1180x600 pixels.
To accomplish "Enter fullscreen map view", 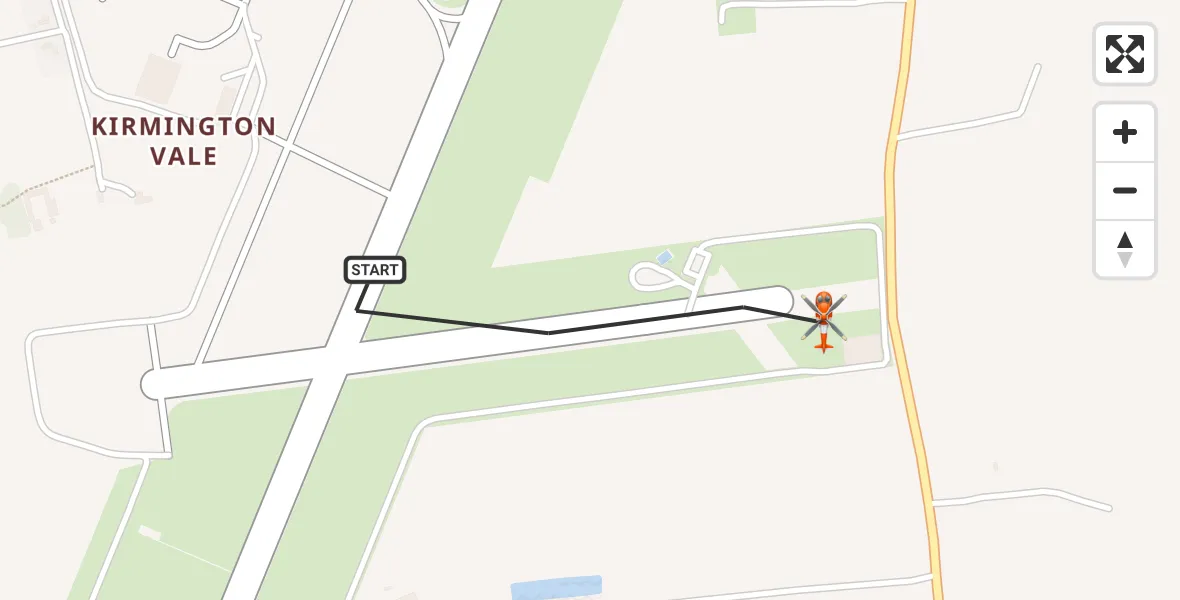I will coord(1125,54).
